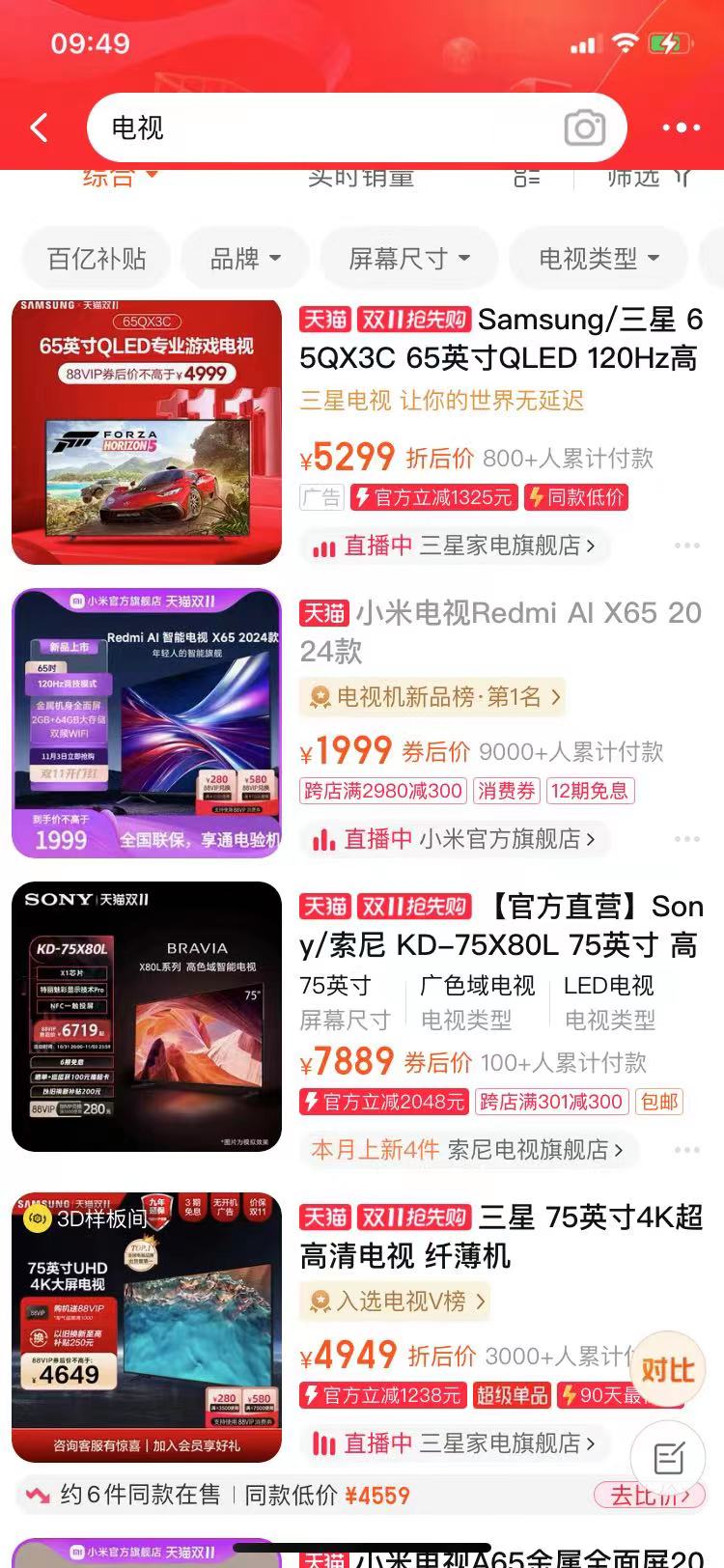The image size is (724, 1568).
Task: Open the three-dot overflow menu
Action: (681, 127)
